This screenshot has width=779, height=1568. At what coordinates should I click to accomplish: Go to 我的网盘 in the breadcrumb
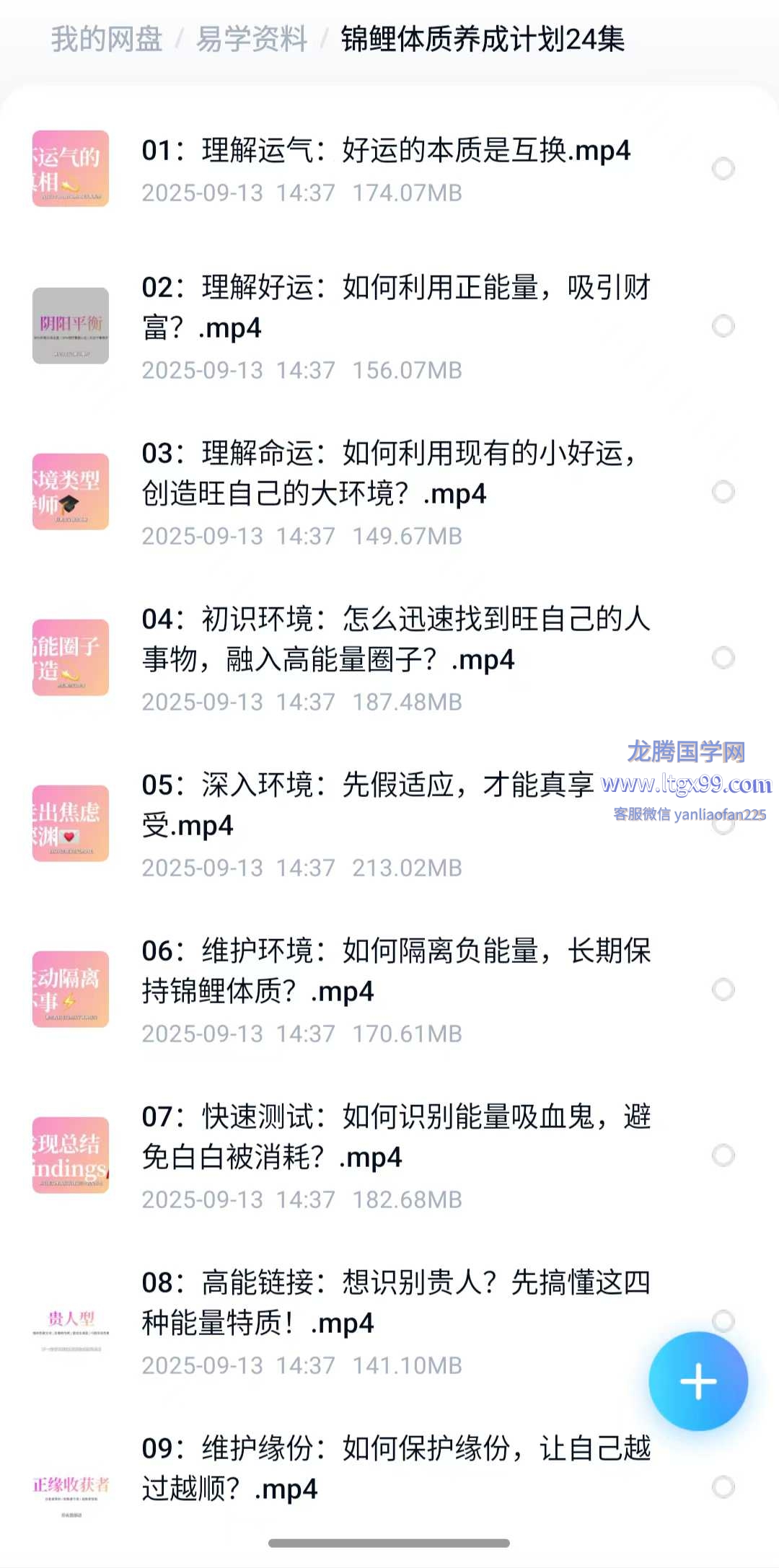click(x=107, y=39)
